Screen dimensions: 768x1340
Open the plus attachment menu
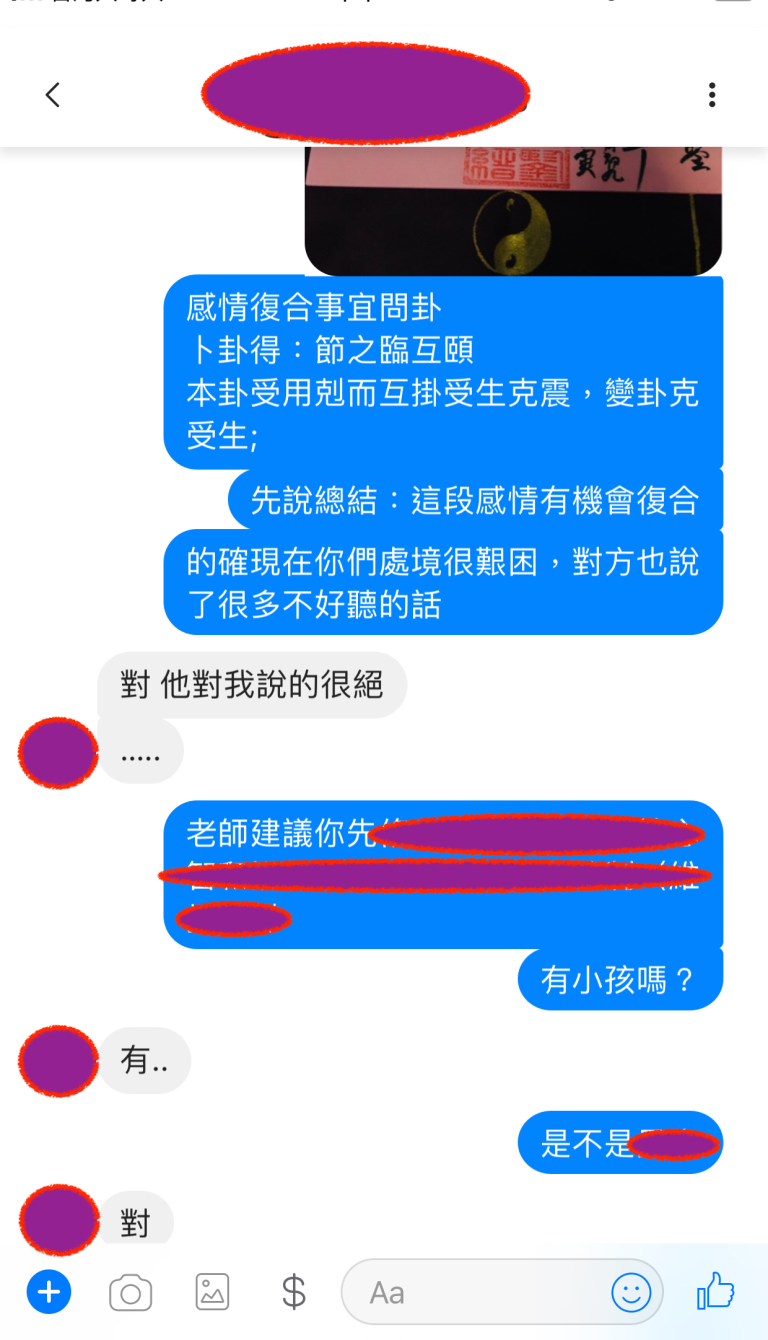tap(48, 1292)
